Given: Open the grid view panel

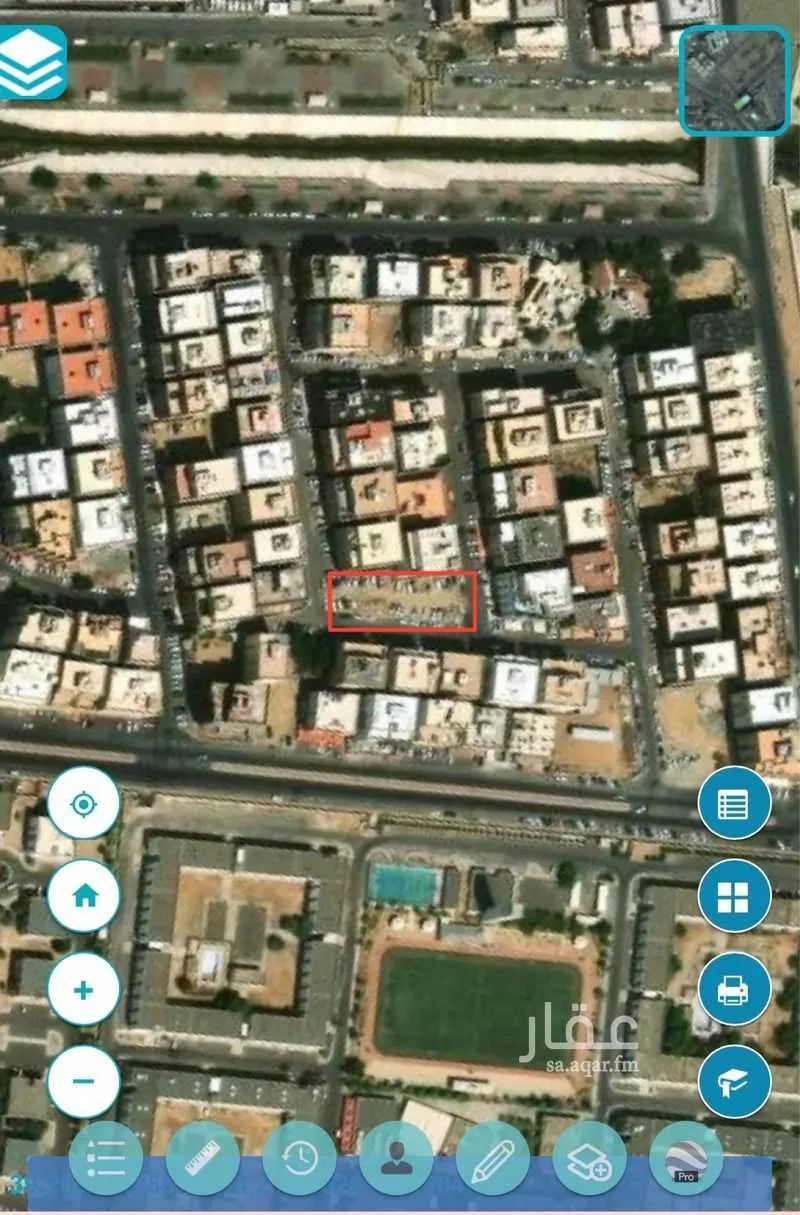Looking at the screenshot, I should click(x=733, y=897).
